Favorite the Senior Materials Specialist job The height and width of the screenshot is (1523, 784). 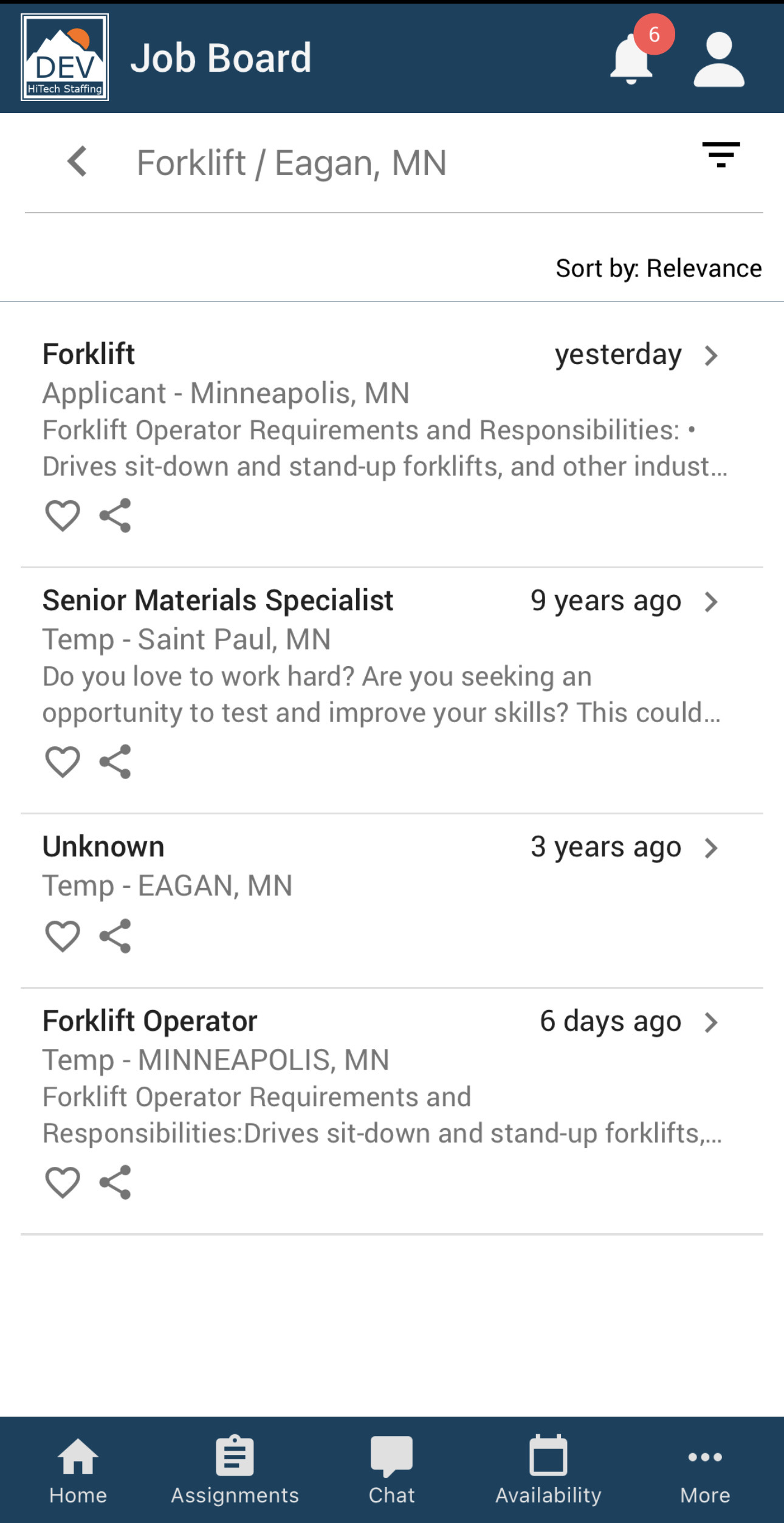pos(63,761)
